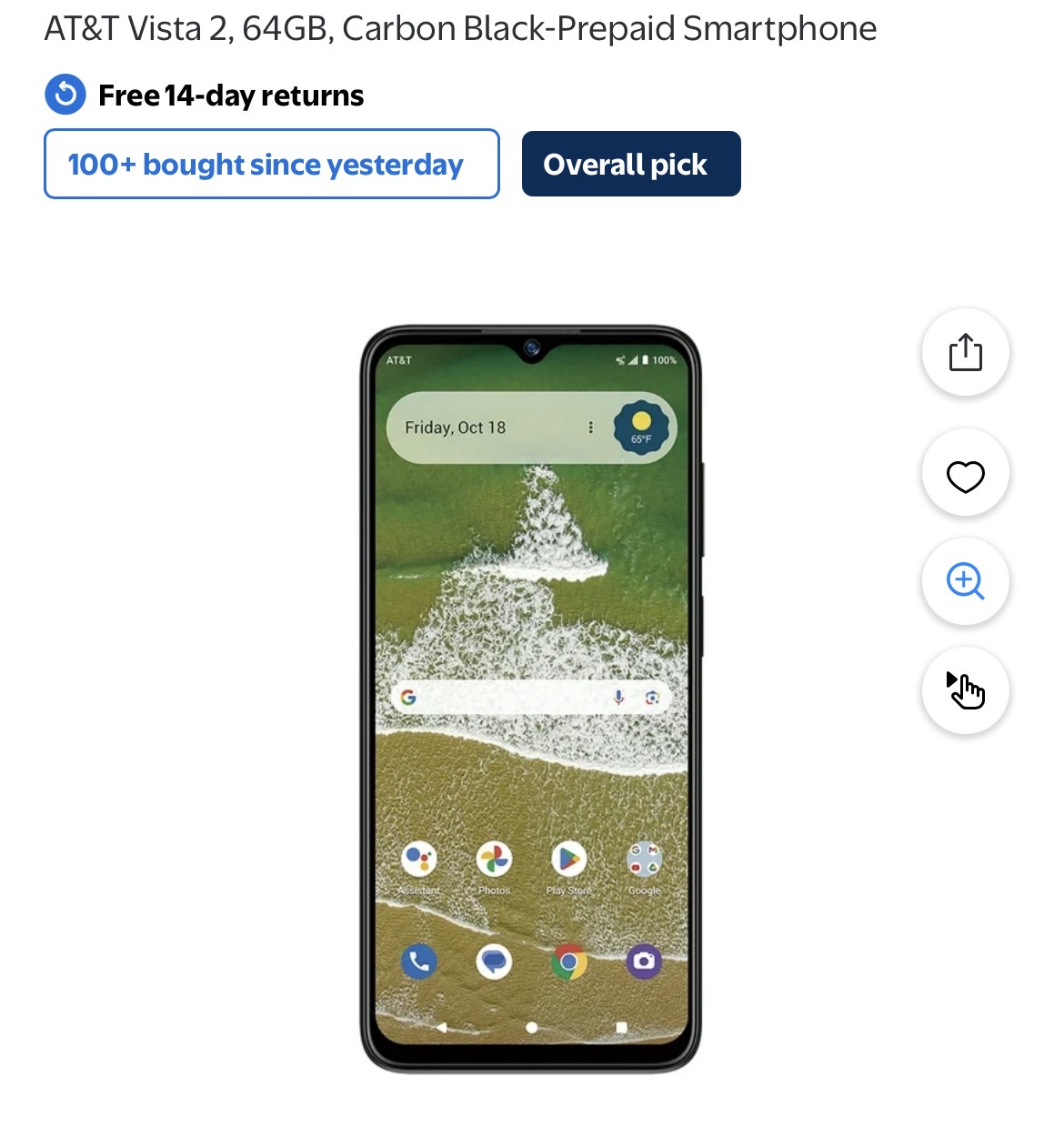Open the AT&T Vista 2 product photo
This screenshot has height=1137, width=1064.
531,699
